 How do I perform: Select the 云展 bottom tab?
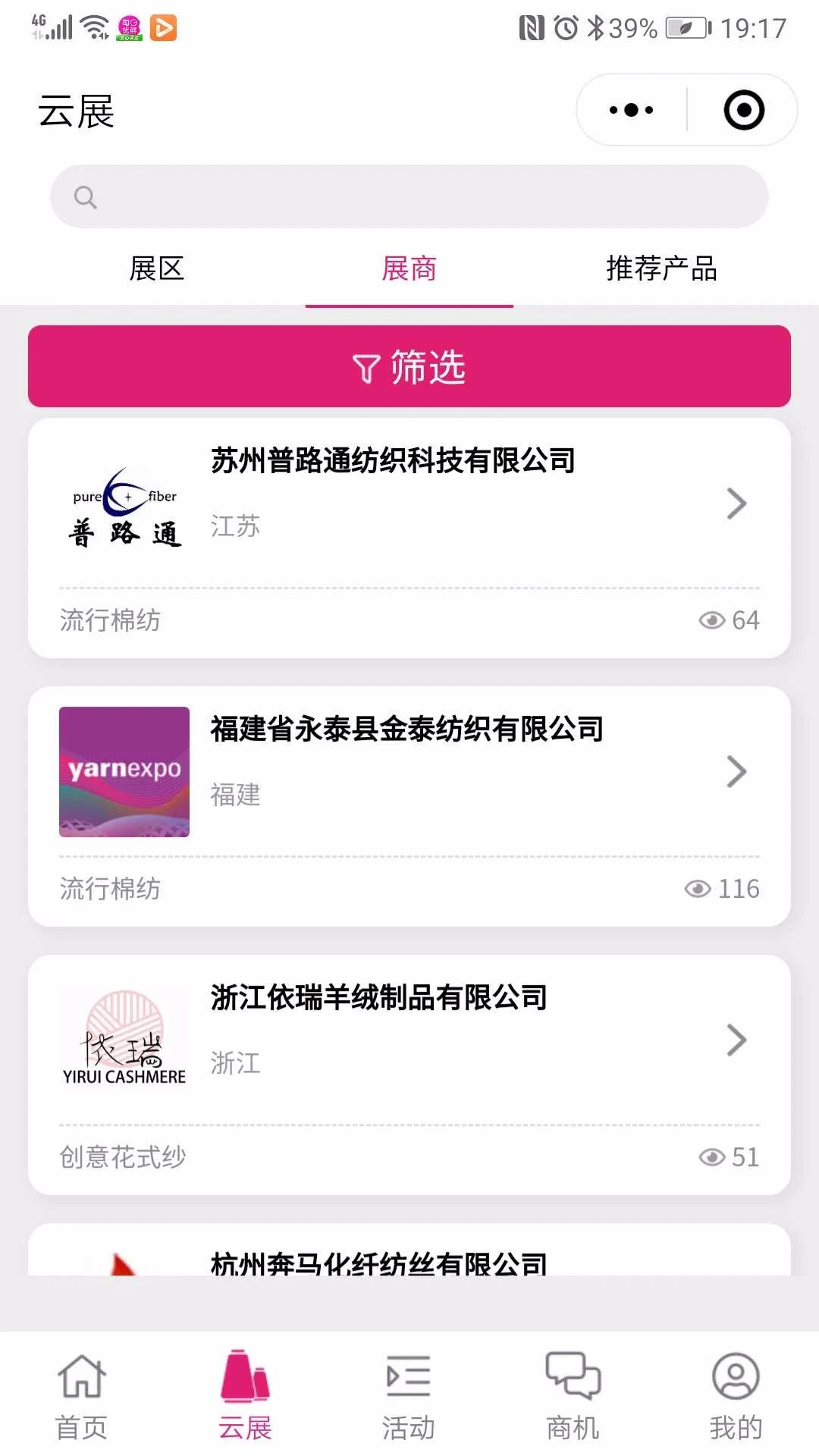245,1395
